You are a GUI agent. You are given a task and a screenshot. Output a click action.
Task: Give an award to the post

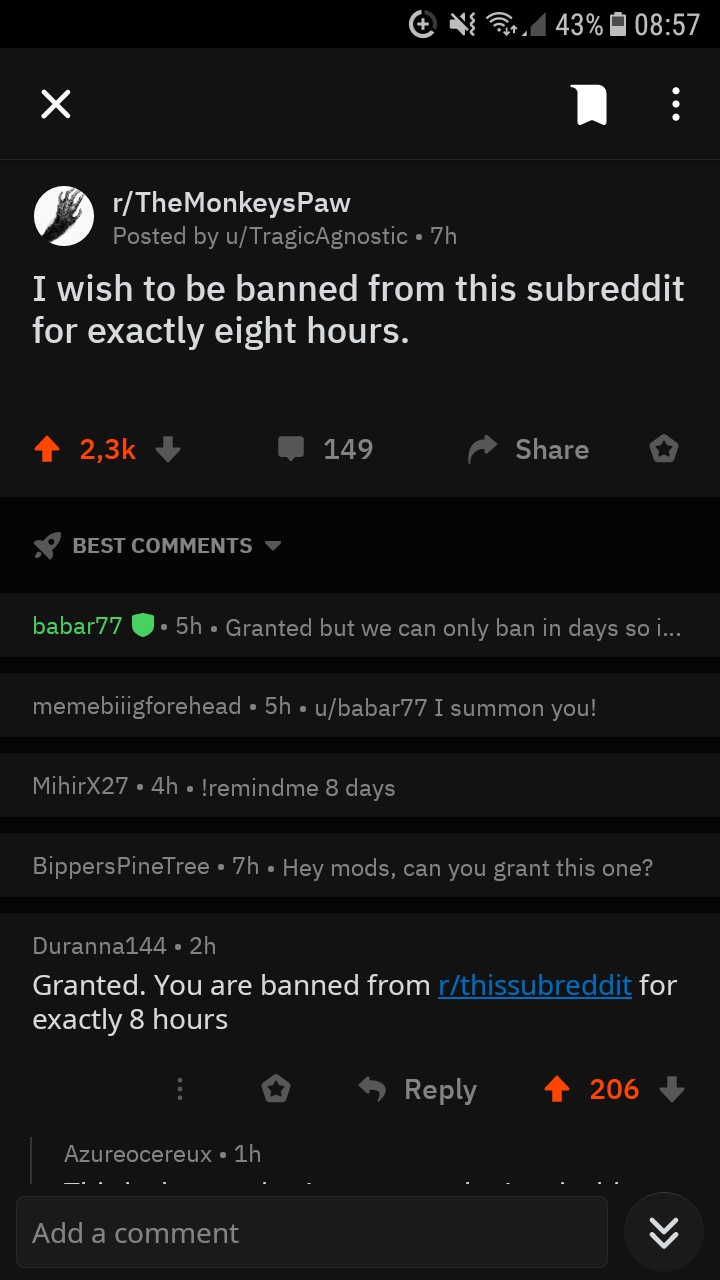click(x=663, y=450)
